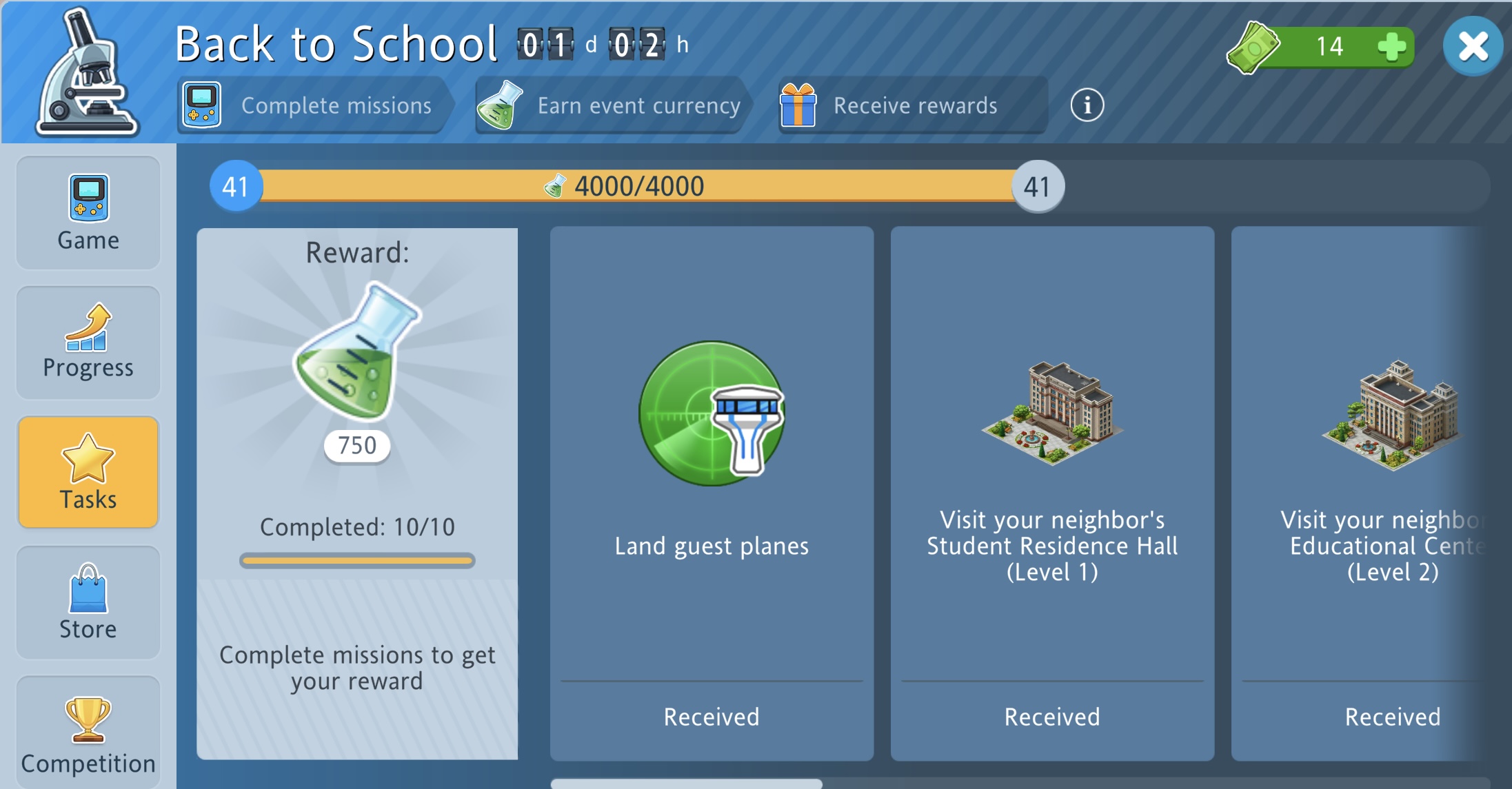Add more cash with the green plus

pyautogui.click(x=1391, y=47)
